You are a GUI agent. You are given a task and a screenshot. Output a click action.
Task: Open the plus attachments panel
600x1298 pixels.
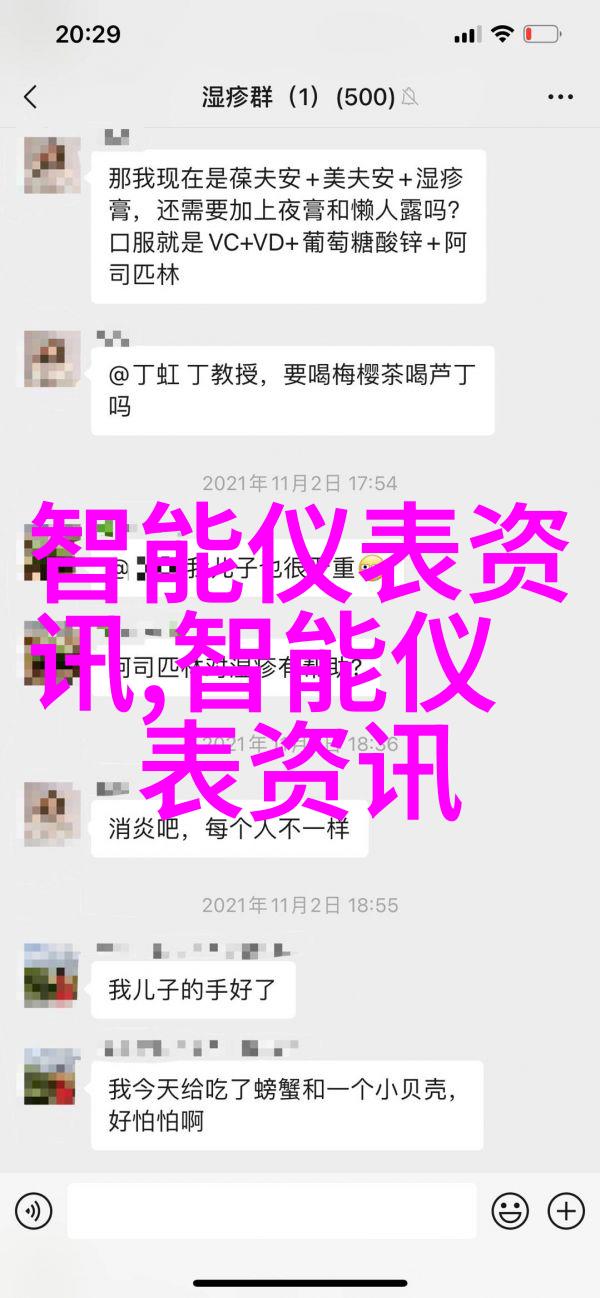click(566, 1211)
